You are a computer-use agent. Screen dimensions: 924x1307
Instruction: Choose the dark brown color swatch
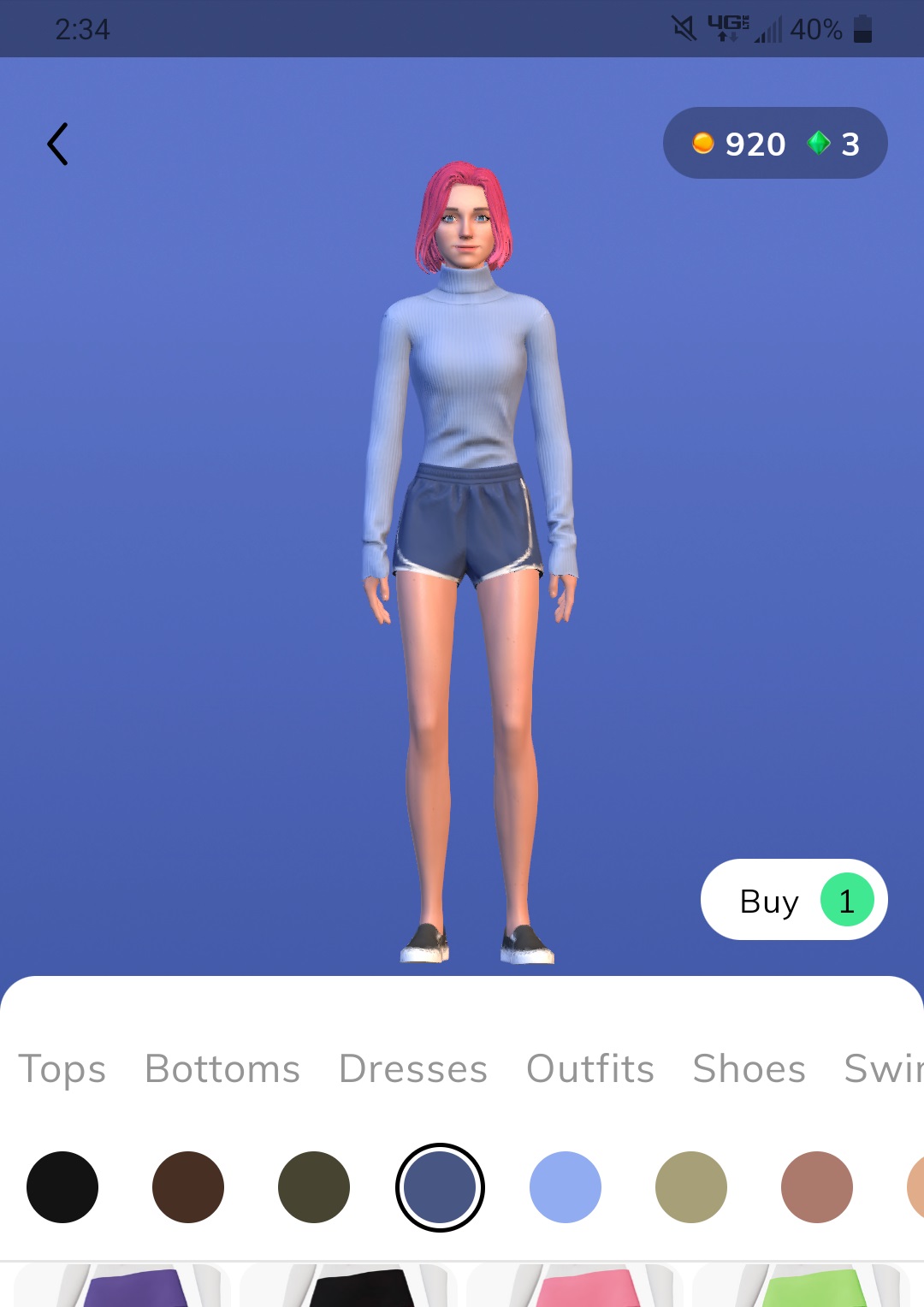coord(188,1187)
